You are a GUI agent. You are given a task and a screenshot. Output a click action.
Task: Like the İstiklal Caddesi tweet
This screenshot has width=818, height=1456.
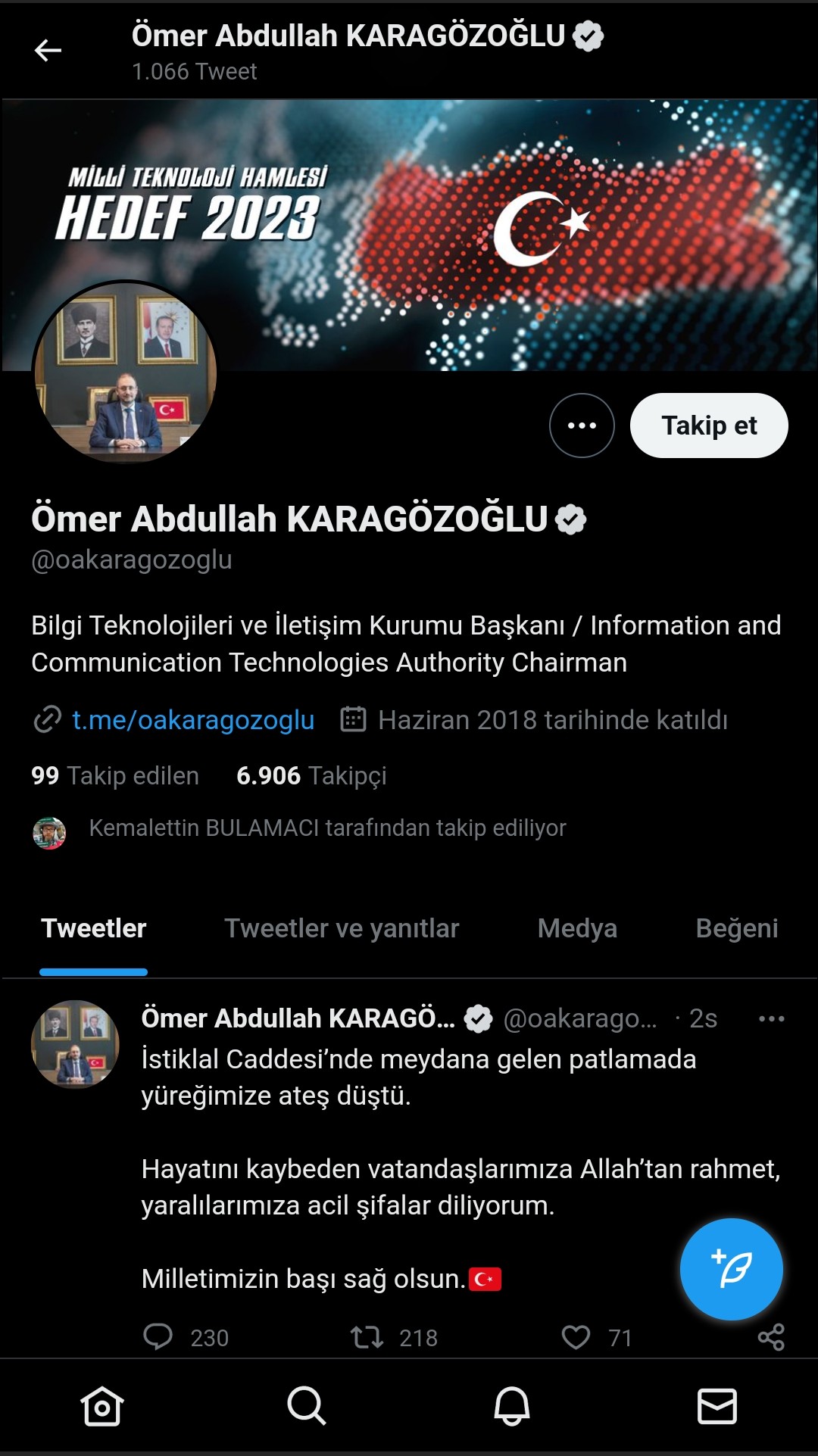[x=576, y=1337]
